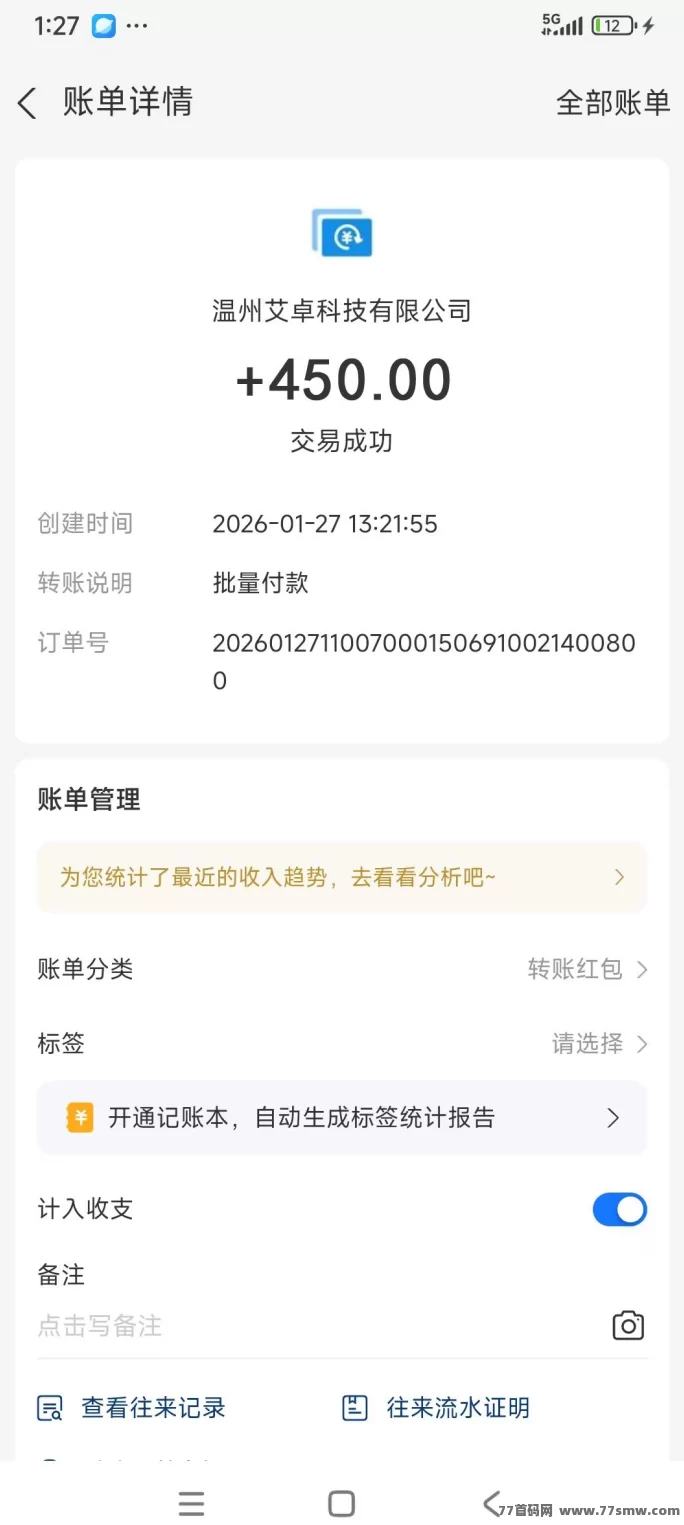The height and width of the screenshot is (1525, 684).
Task: Tap the system home button
Action: point(342,1503)
